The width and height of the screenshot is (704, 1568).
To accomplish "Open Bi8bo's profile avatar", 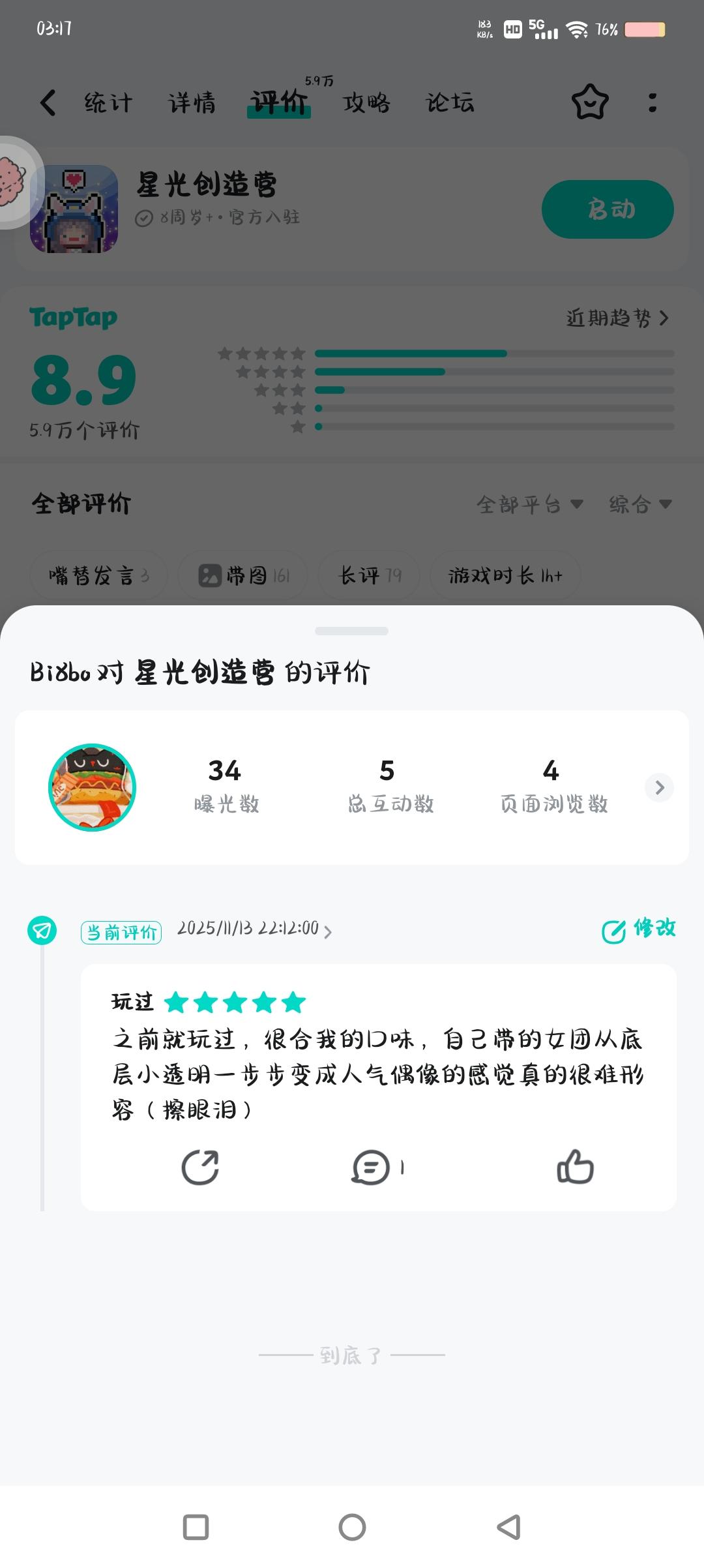I will coord(92,787).
